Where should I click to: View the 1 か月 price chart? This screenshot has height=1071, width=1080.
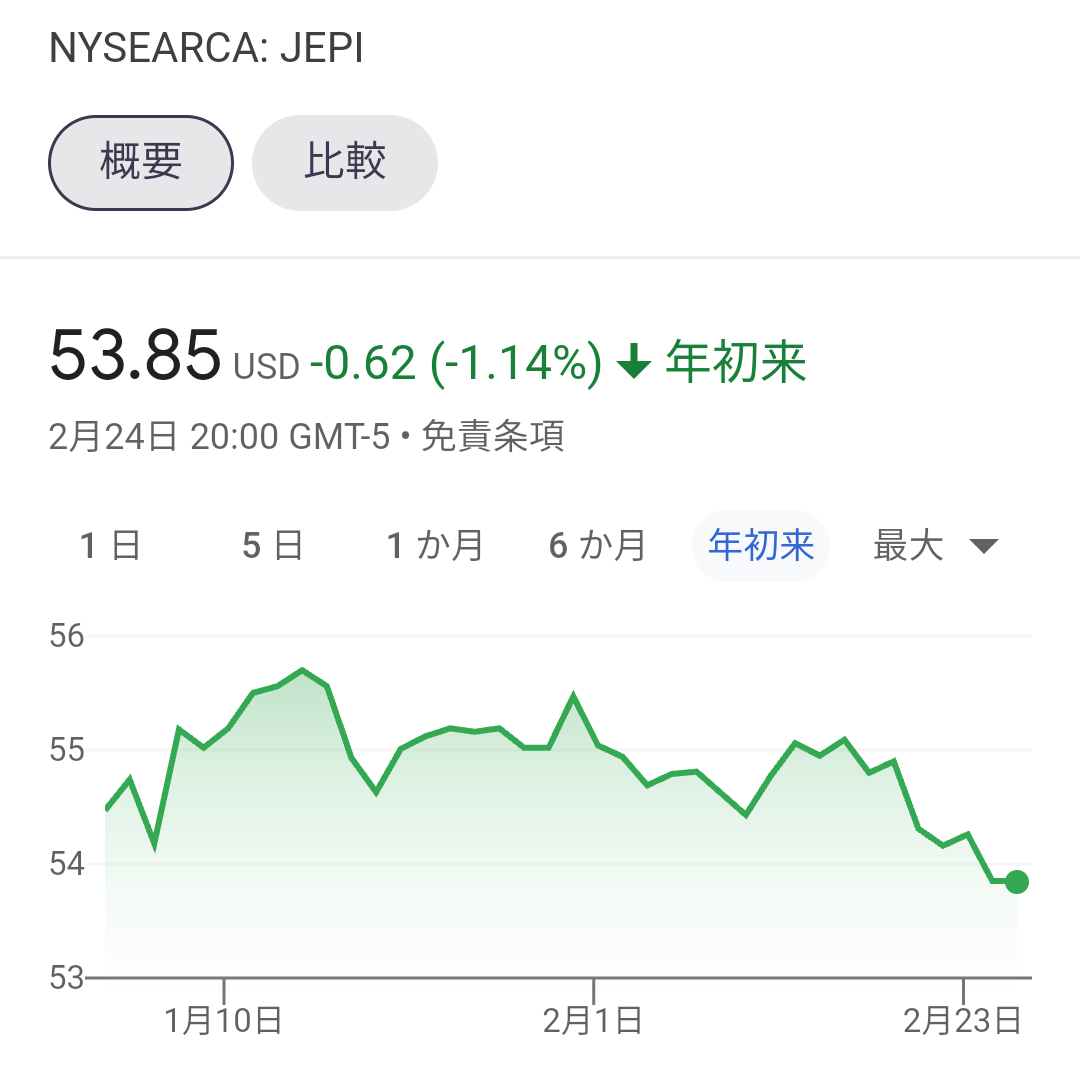pyautogui.click(x=435, y=546)
